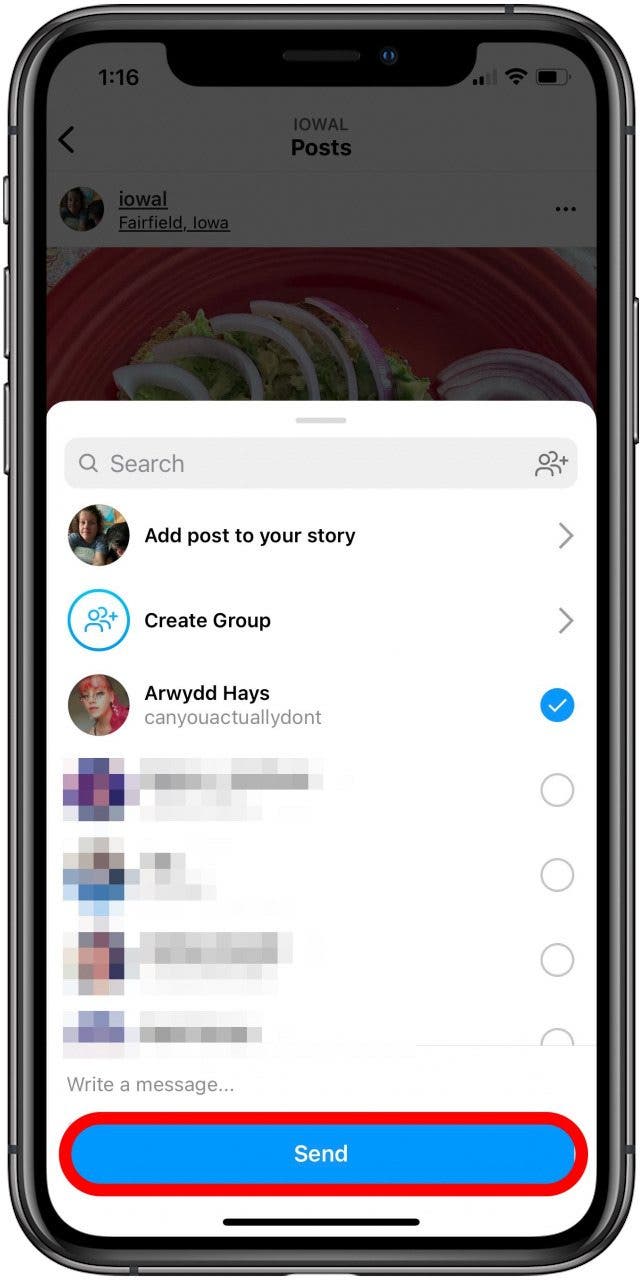Open the Search field in share sheet
This screenshot has width=642, height=1280.
(x=300, y=463)
